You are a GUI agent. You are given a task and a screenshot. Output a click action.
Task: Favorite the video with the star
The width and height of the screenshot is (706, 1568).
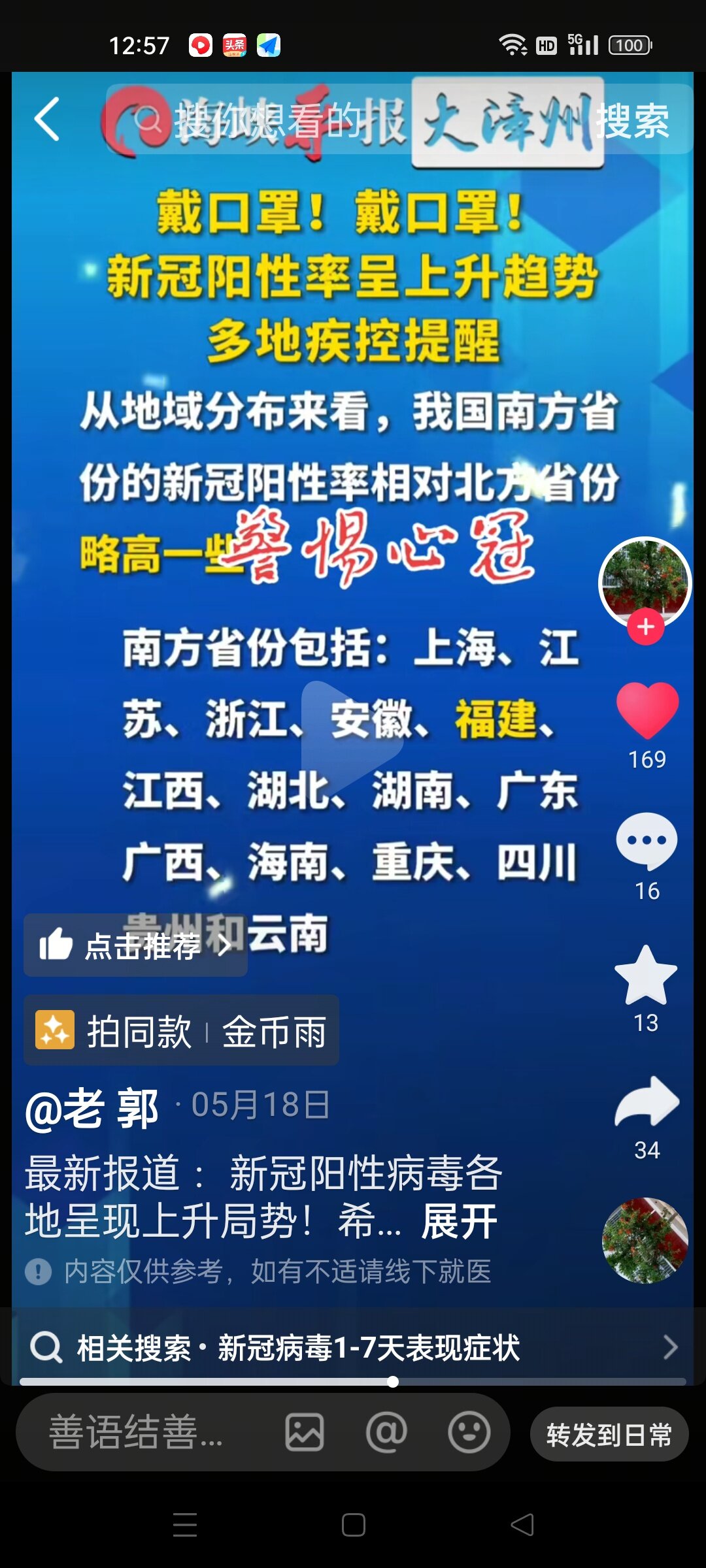(x=646, y=975)
